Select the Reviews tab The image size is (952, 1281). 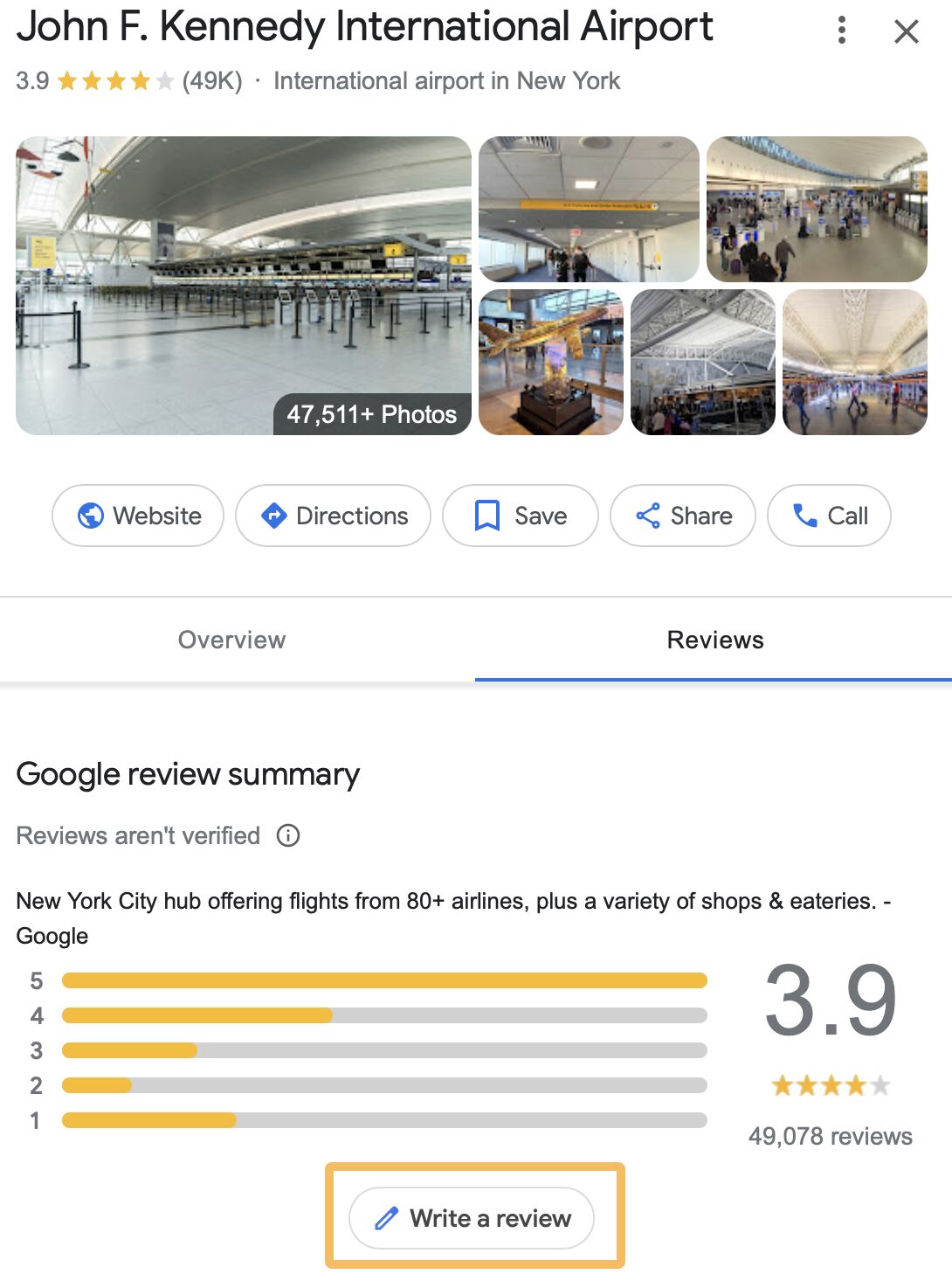pyautogui.click(x=715, y=640)
